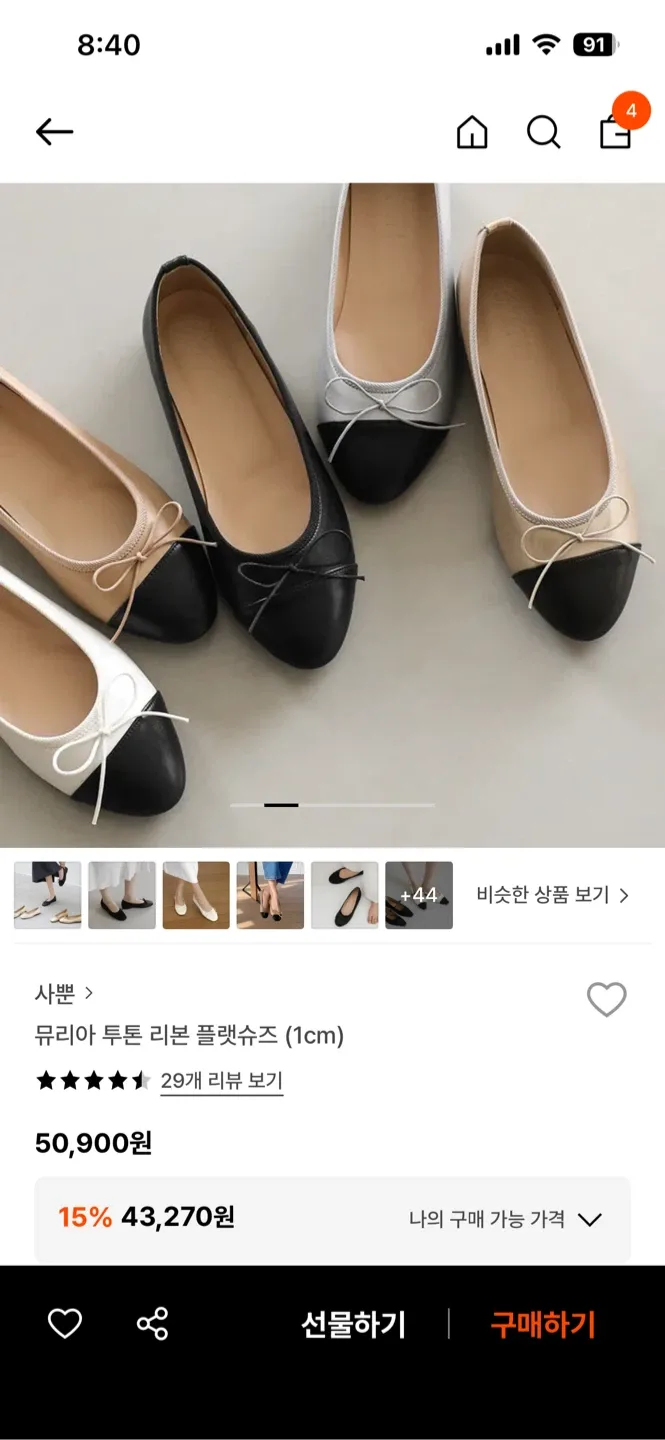Select the first thumbnail with beige flats
The width and height of the screenshot is (665, 1440).
click(x=48, y=895)
